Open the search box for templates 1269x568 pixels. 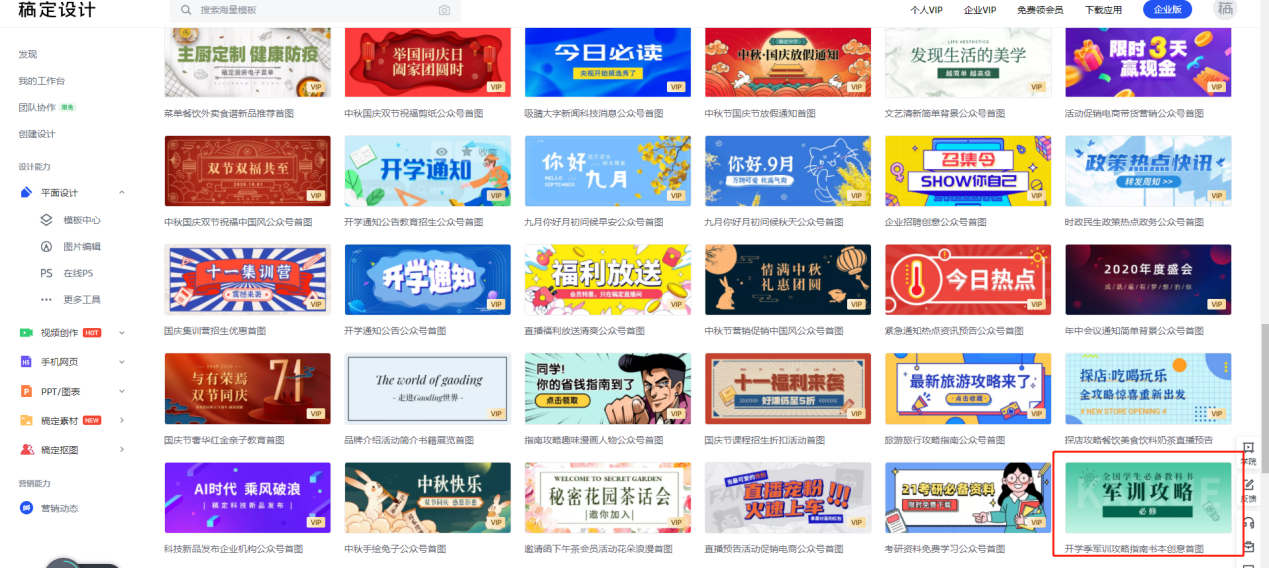300,10
